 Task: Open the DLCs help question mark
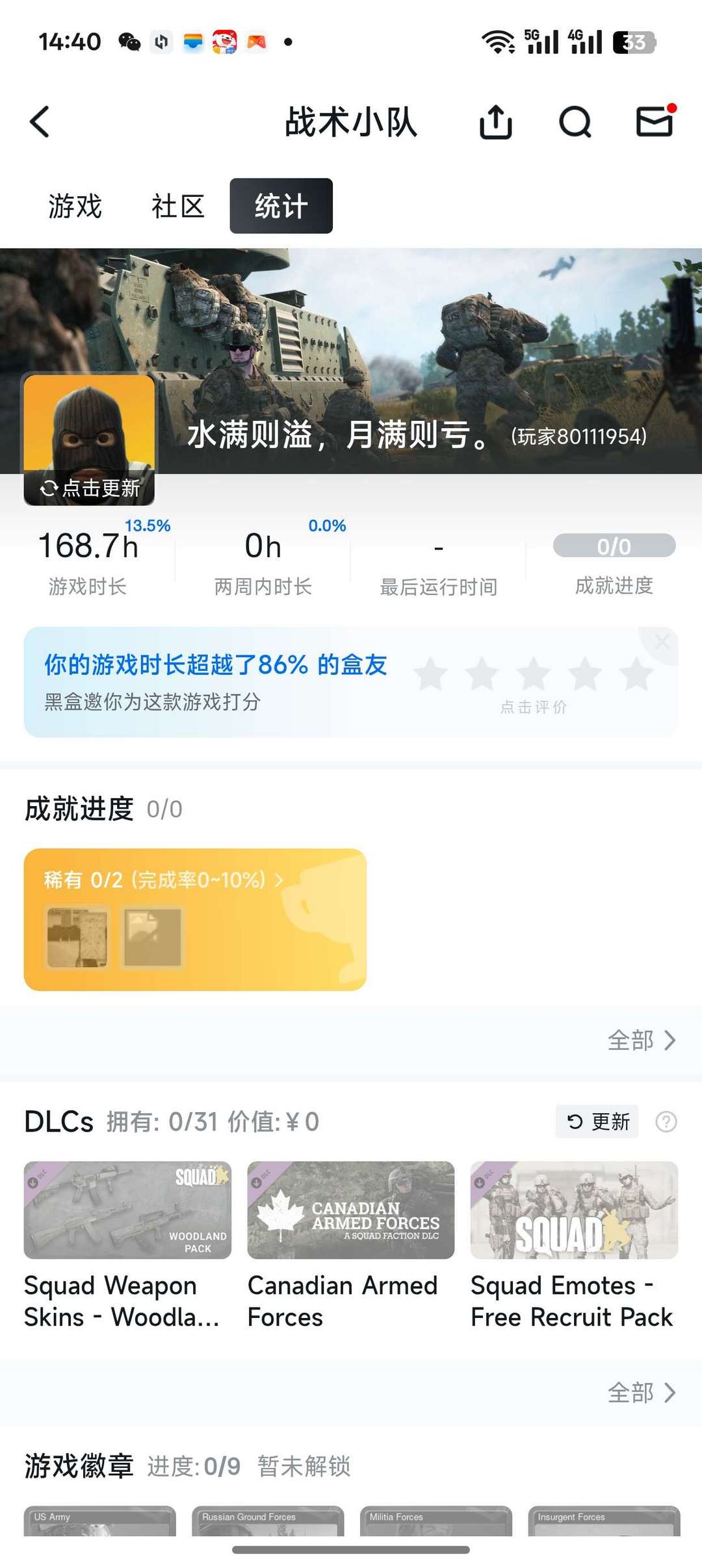[666, 1122]
